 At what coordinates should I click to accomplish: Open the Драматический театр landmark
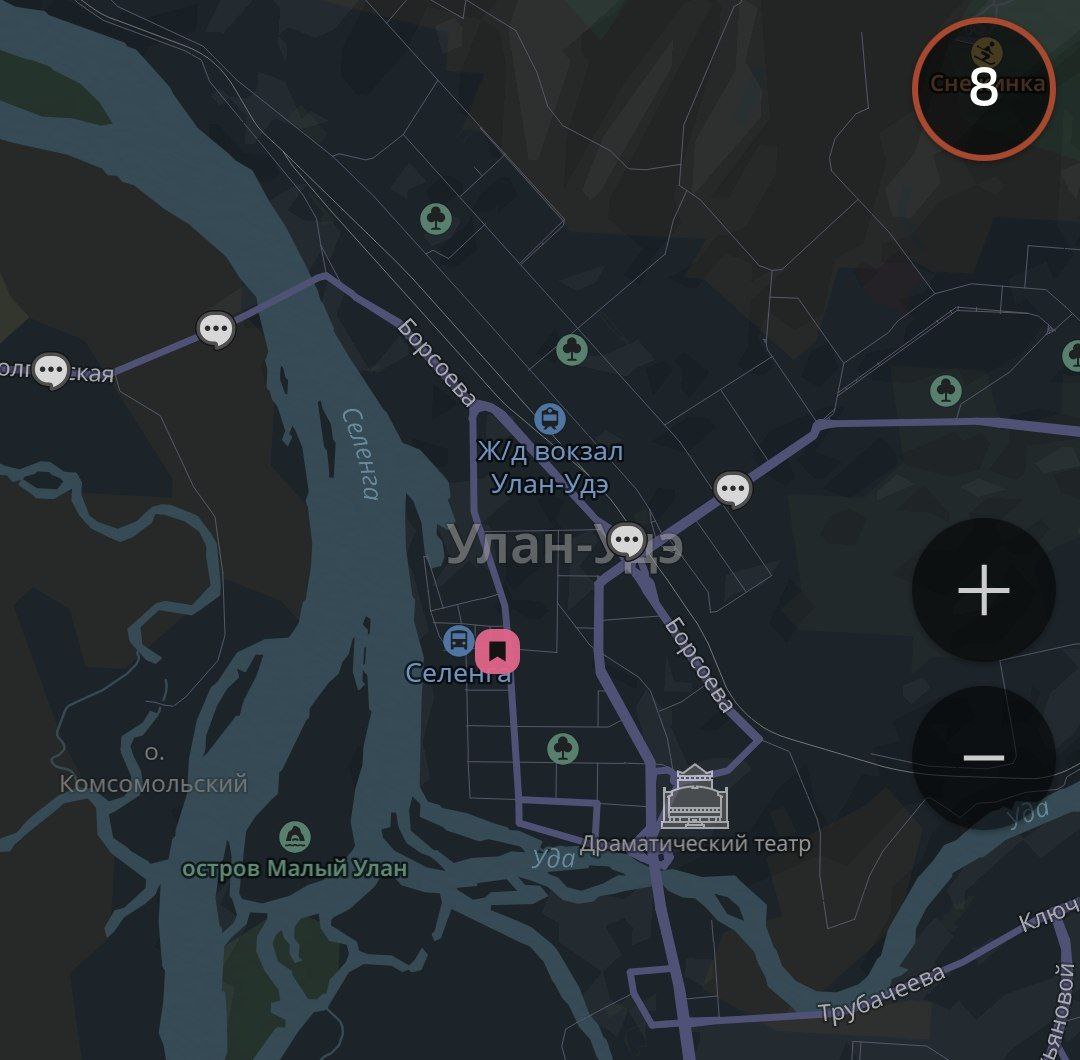695,797
